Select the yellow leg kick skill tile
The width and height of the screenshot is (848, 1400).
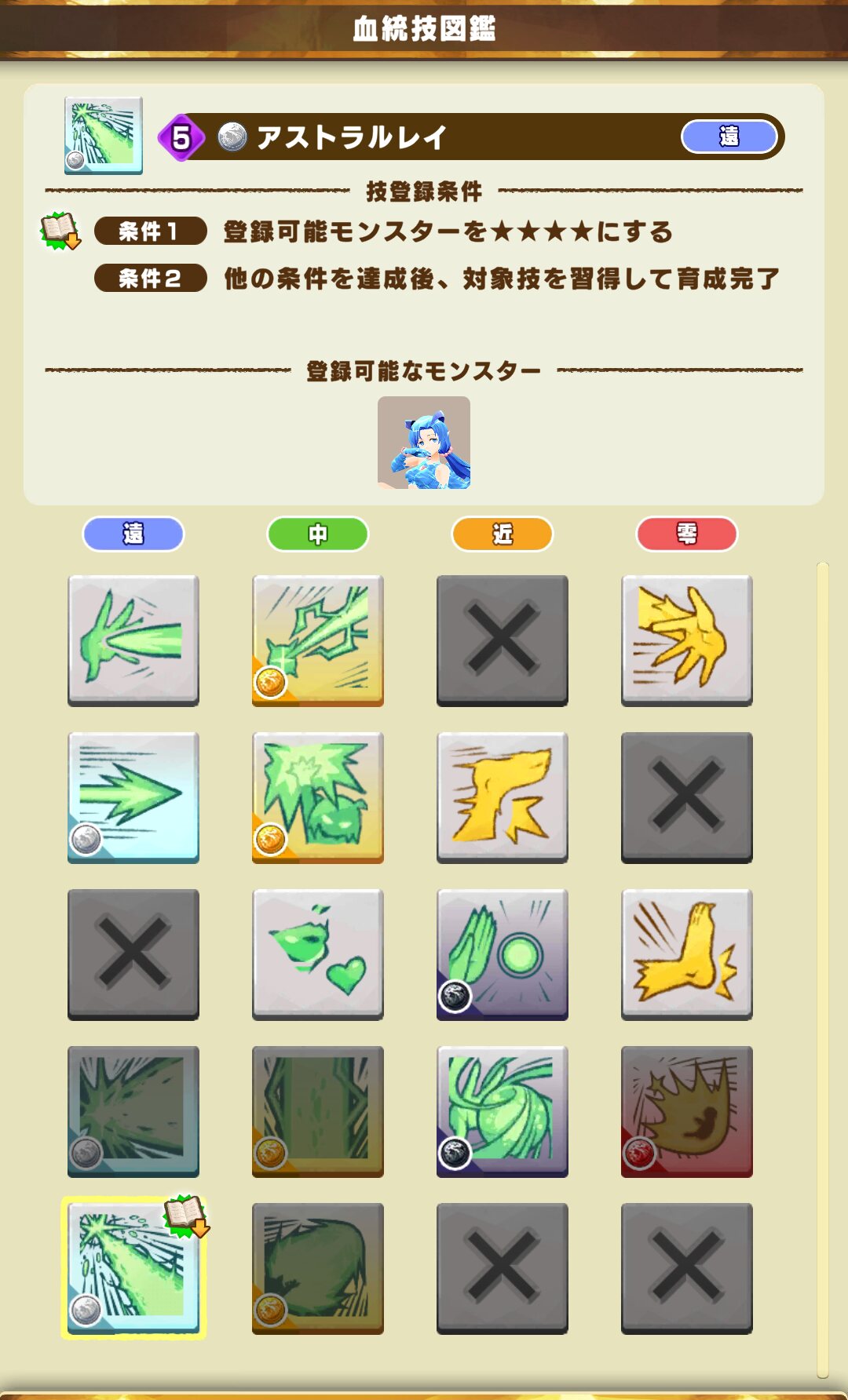pos(687,954)
